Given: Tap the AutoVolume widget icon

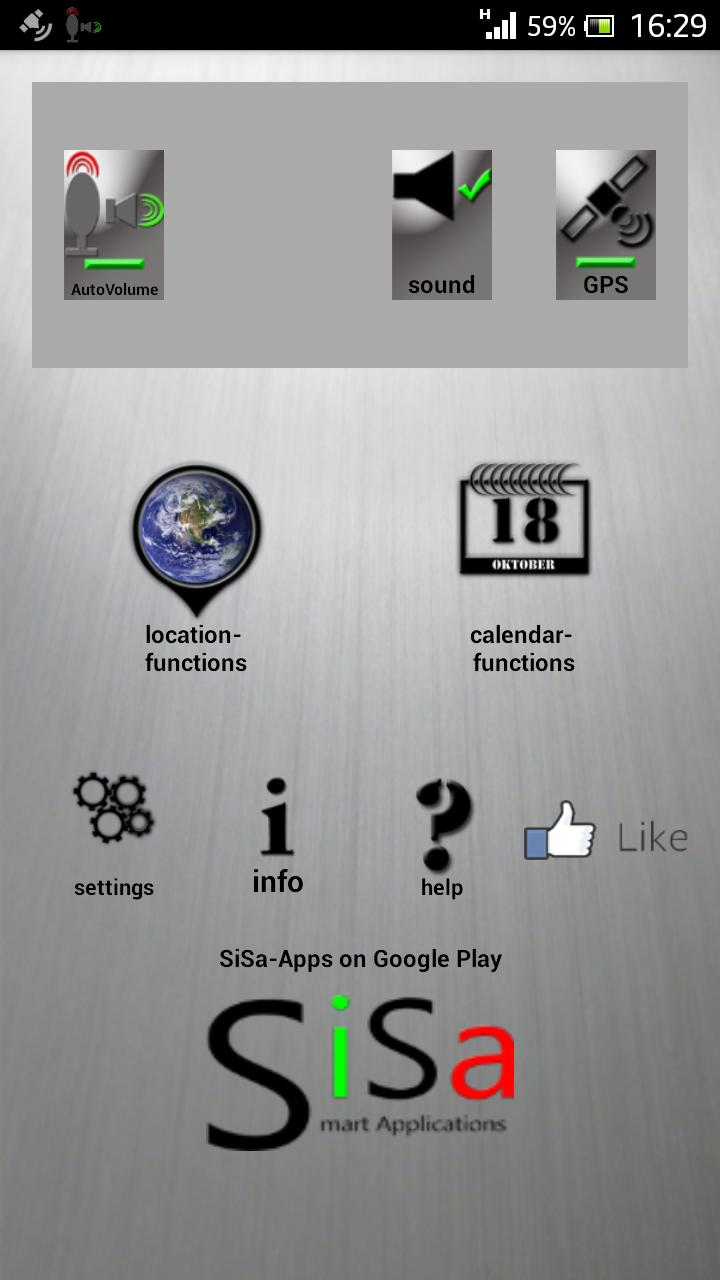Looking at the screenshot, I should tap(113, 210).
